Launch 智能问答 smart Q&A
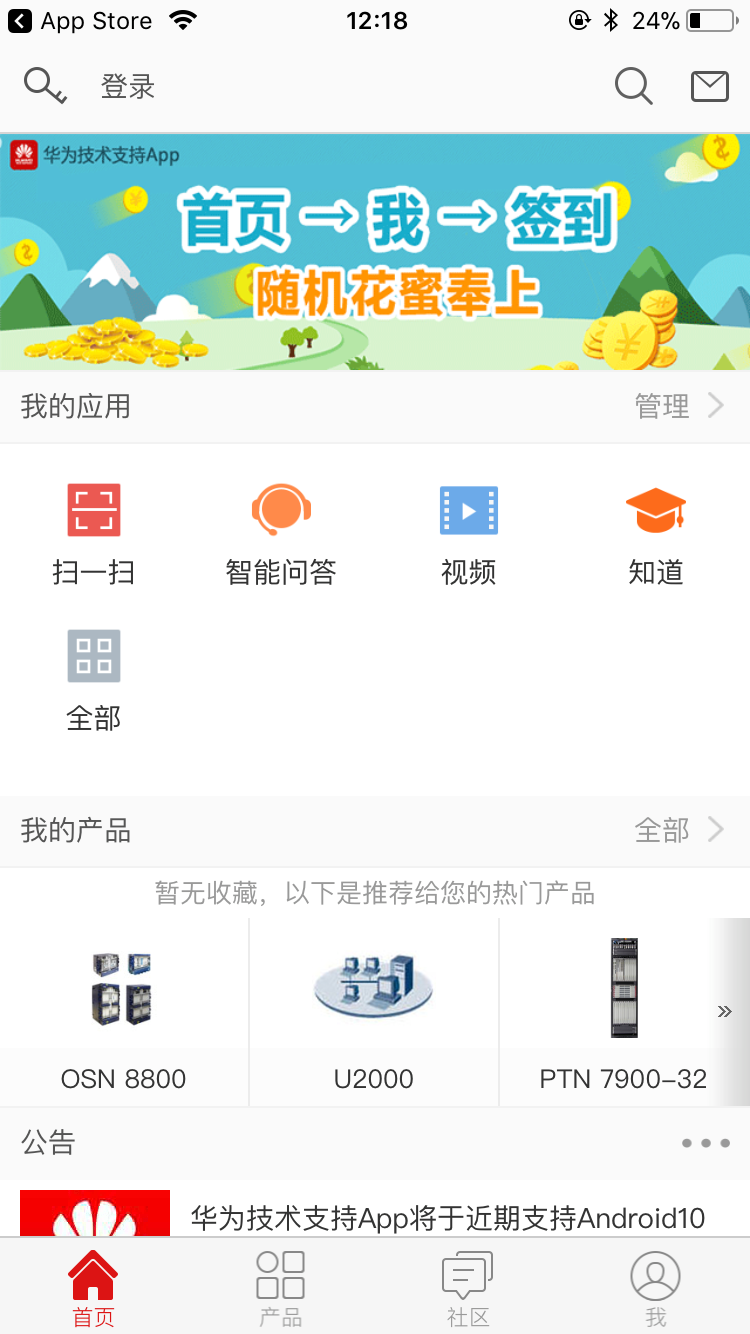The width and height of the screenshot is (750, 1334). [x=280, y=530]
